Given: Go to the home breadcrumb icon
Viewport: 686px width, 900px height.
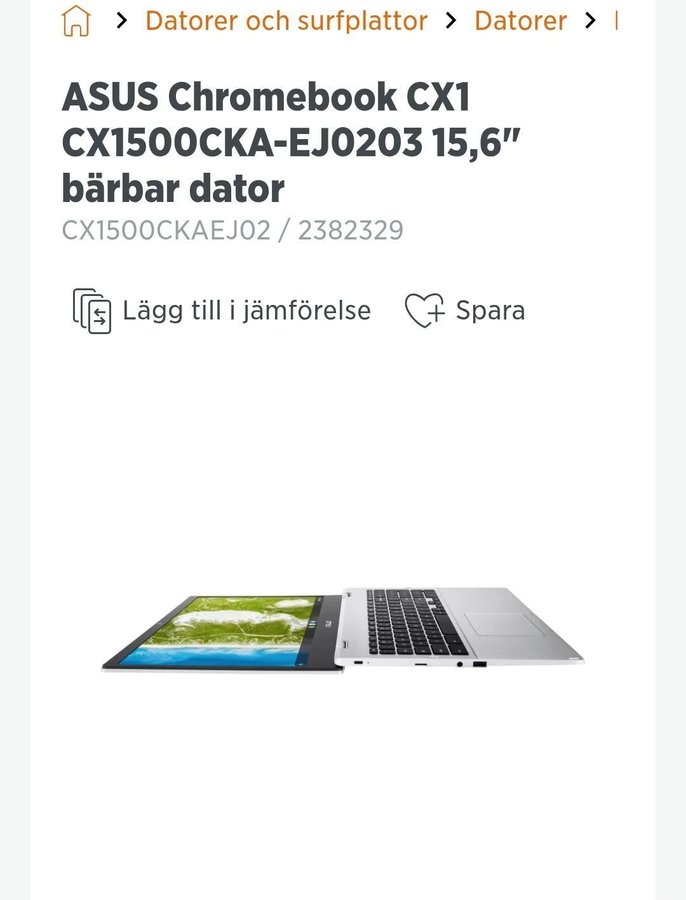Looking at the screenshot, I should pos(76,21).
